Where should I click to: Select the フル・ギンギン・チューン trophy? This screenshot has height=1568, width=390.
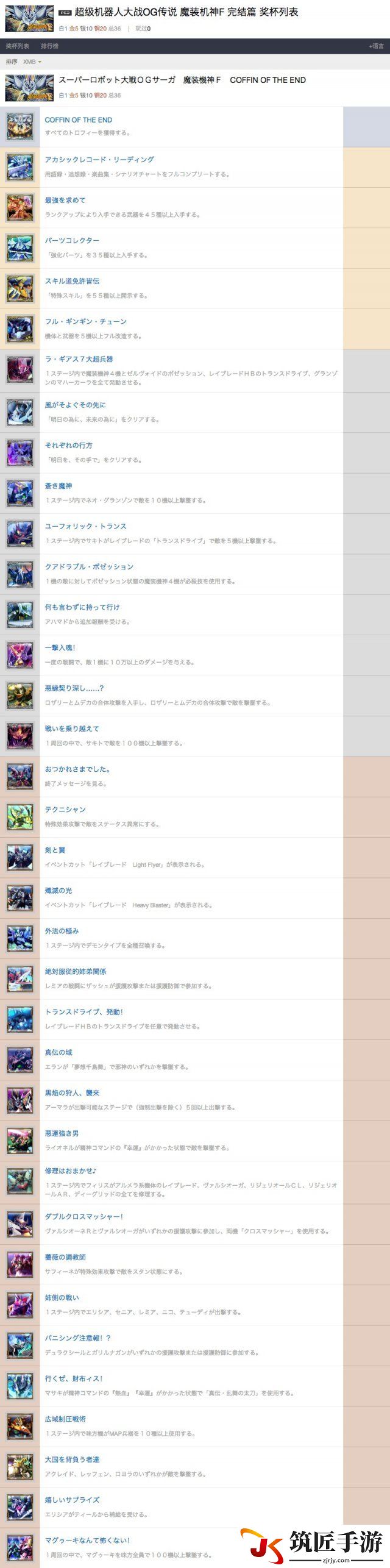click(x=85, y=321)
